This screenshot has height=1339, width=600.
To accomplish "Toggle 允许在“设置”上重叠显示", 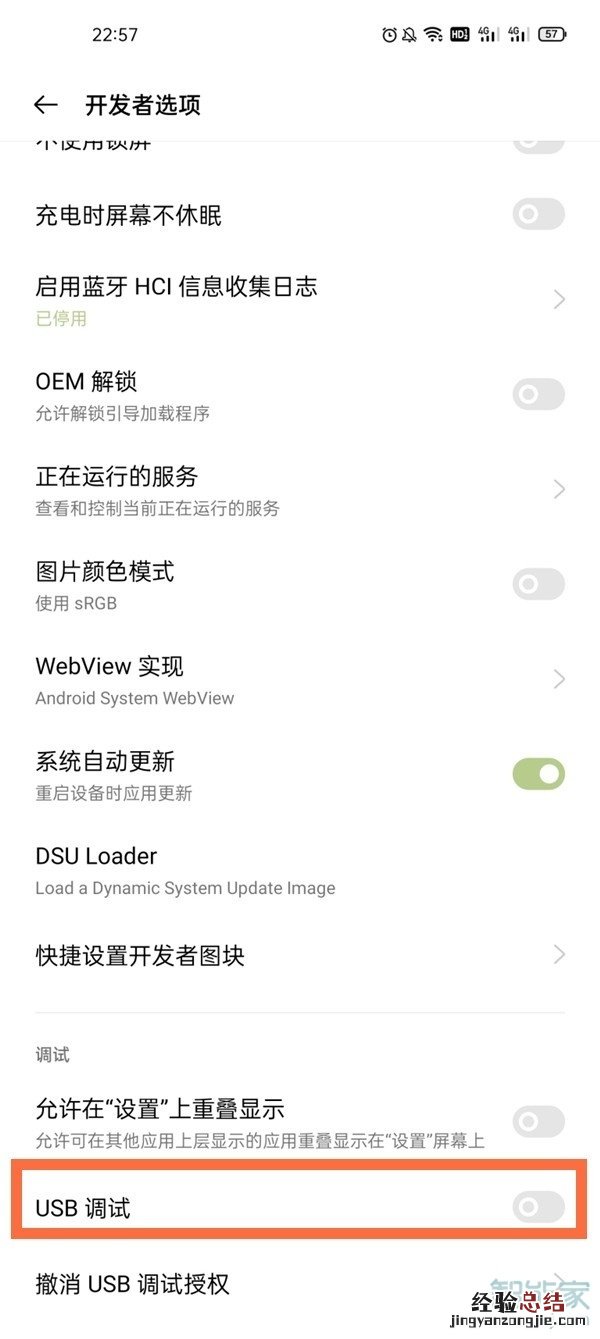I will pos(538,1121).
